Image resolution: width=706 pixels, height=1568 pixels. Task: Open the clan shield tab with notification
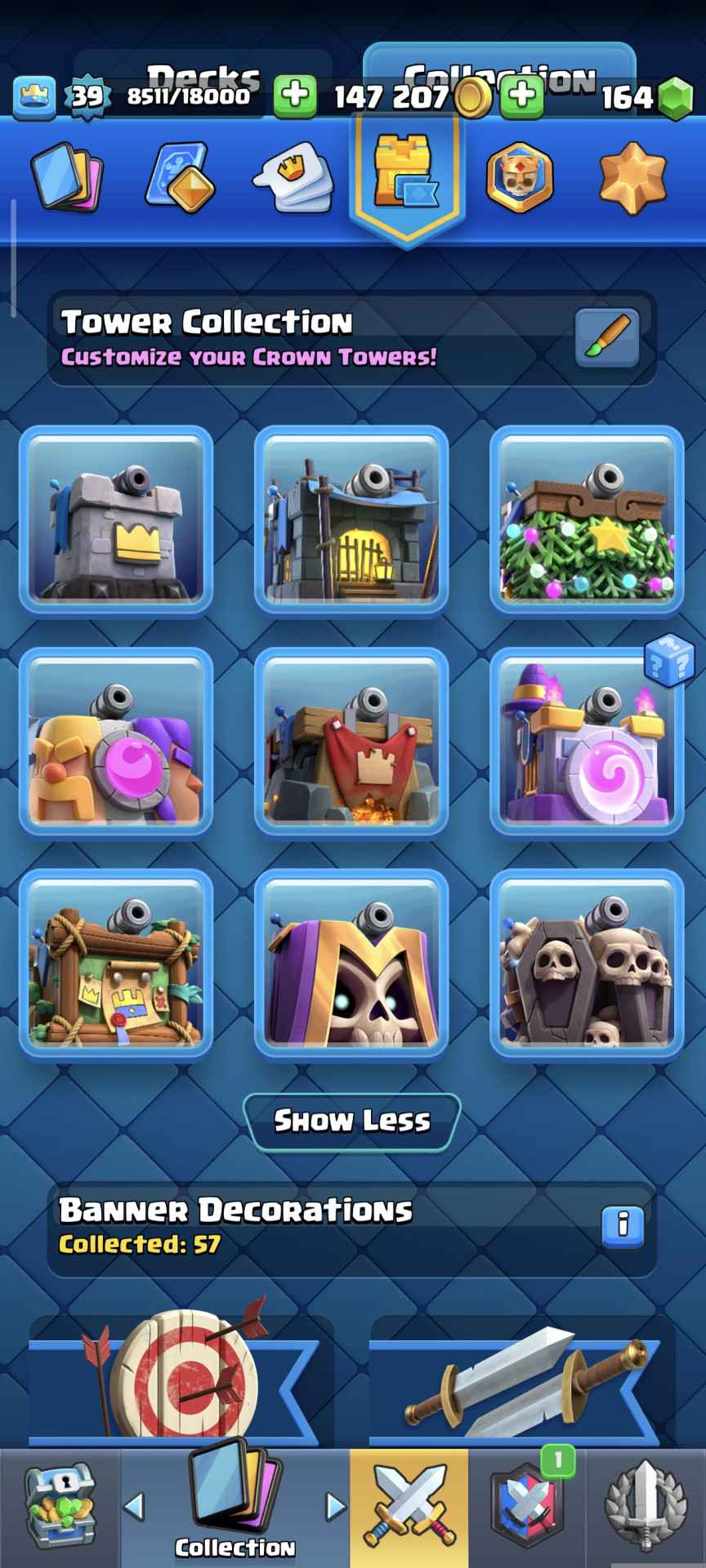pyautogui.click(x=527, y=1507)
